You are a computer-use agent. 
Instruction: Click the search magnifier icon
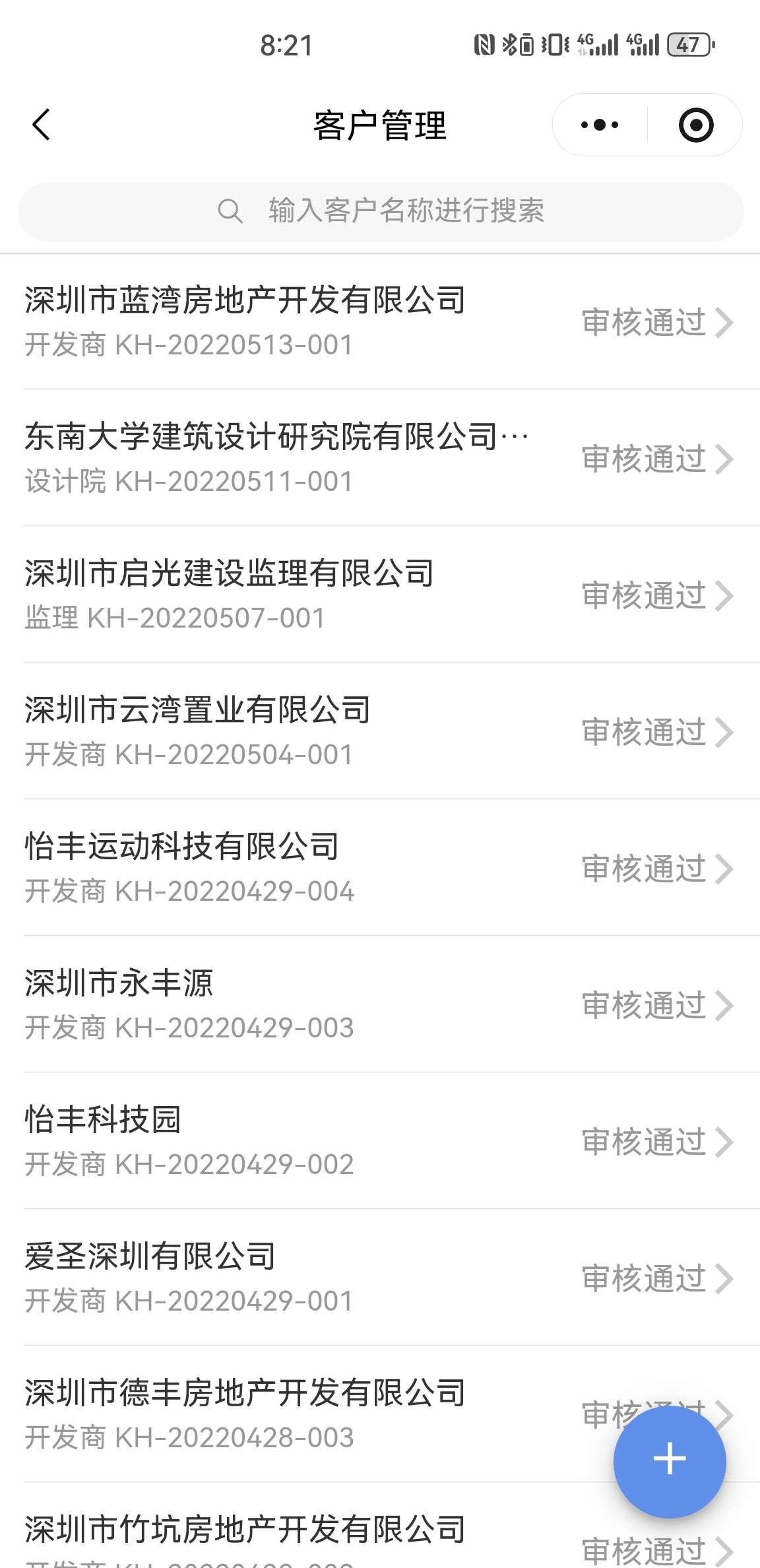click(230, 211)
